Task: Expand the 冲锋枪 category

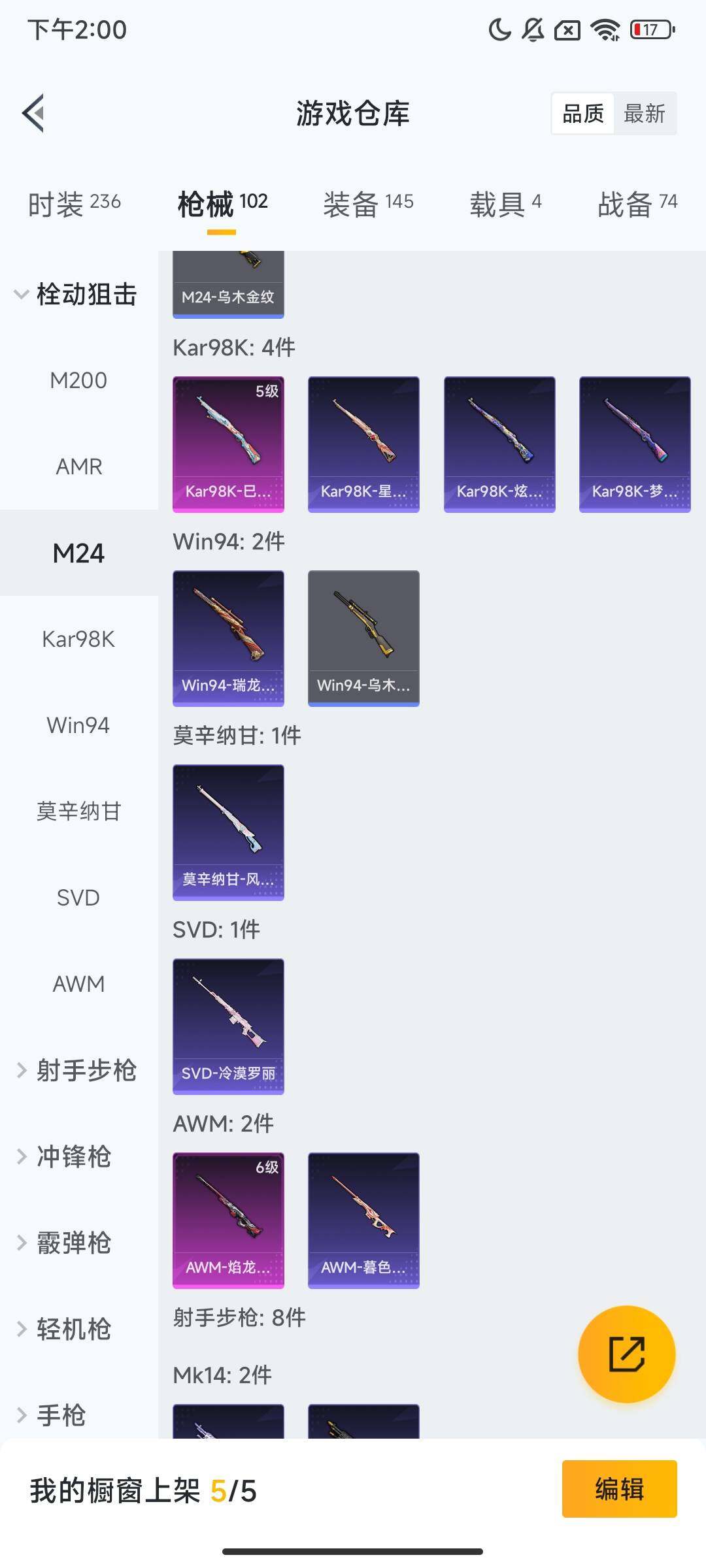Action: [72, 1156]
